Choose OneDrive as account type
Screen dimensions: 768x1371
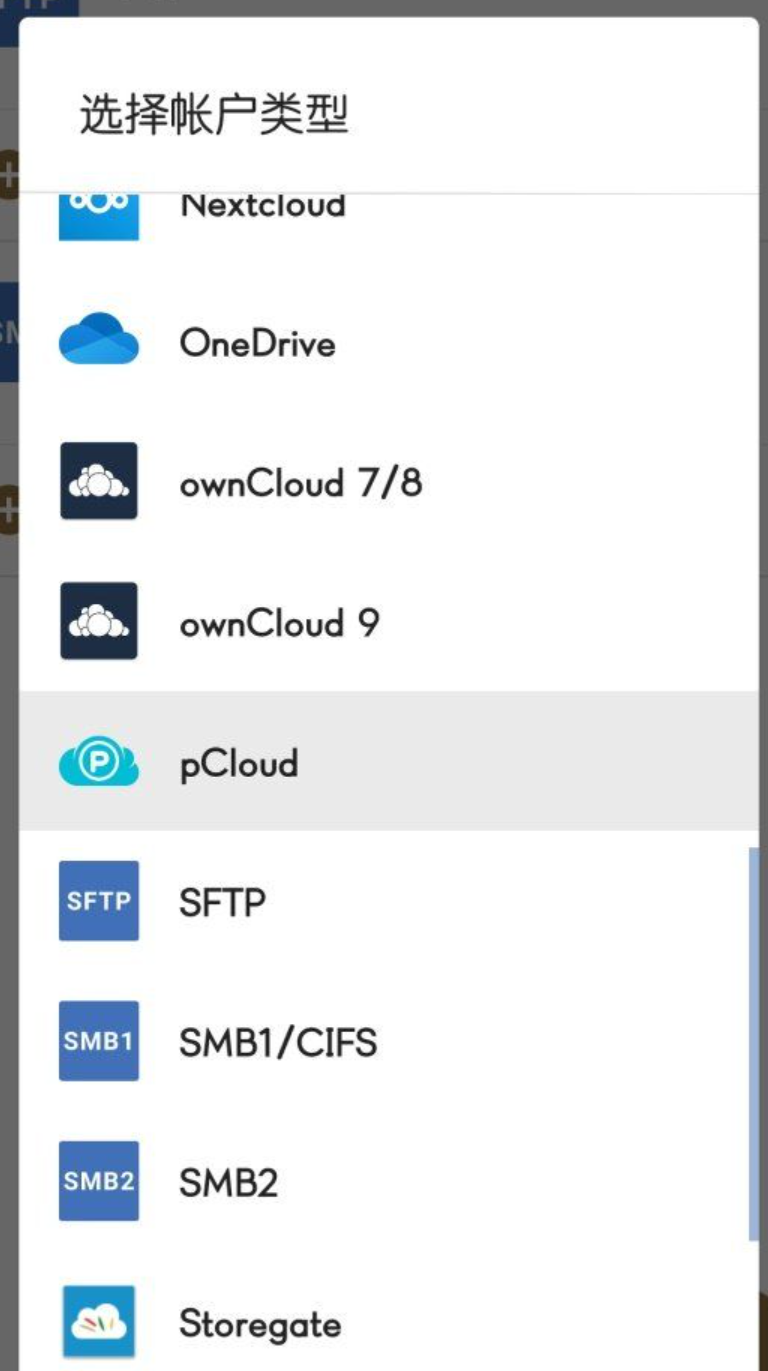(257, 344)
